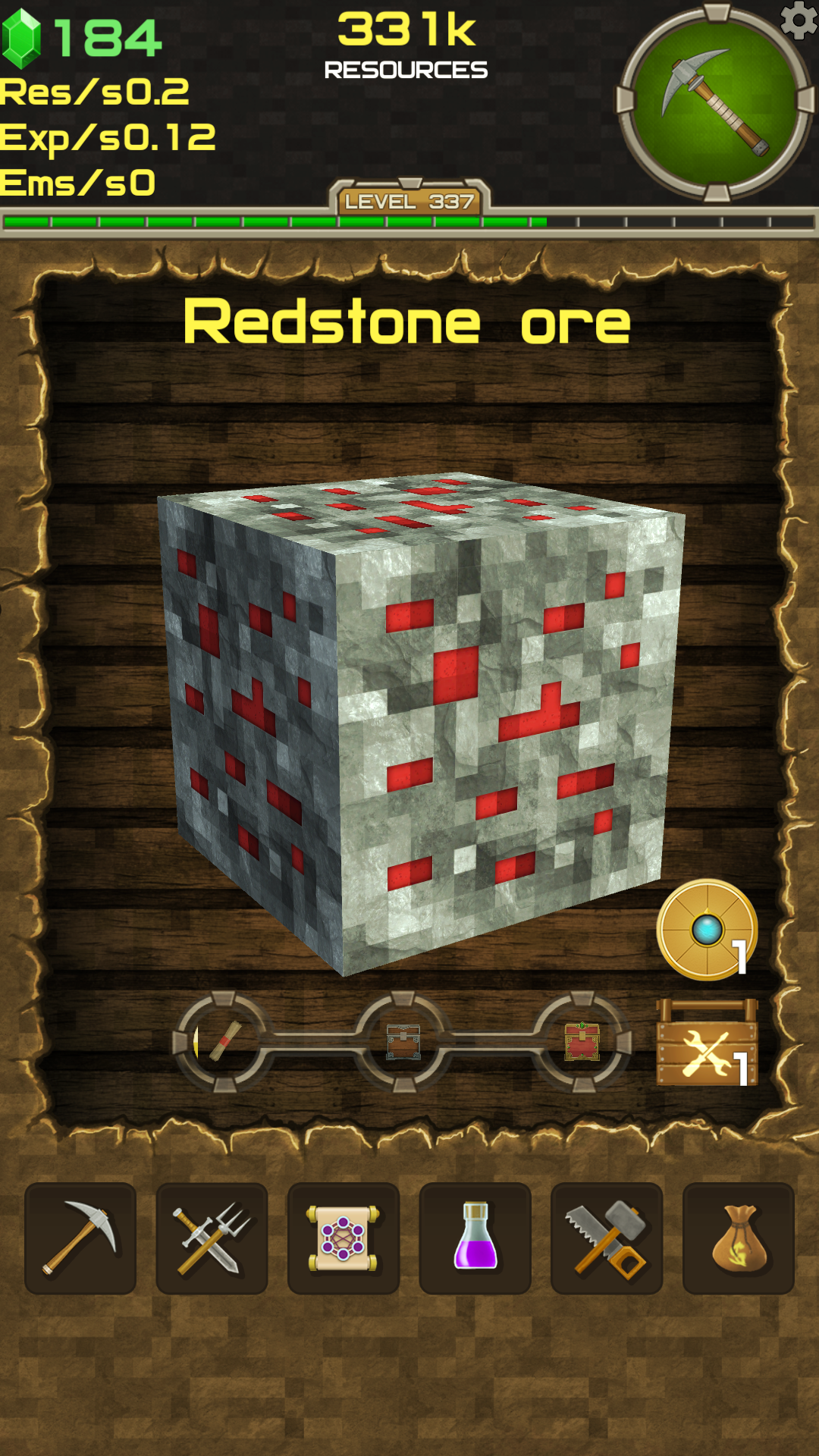Open the saw and hammer crafting menu
Screen dimensions: 819x1456
click(x=607, y=1238)
